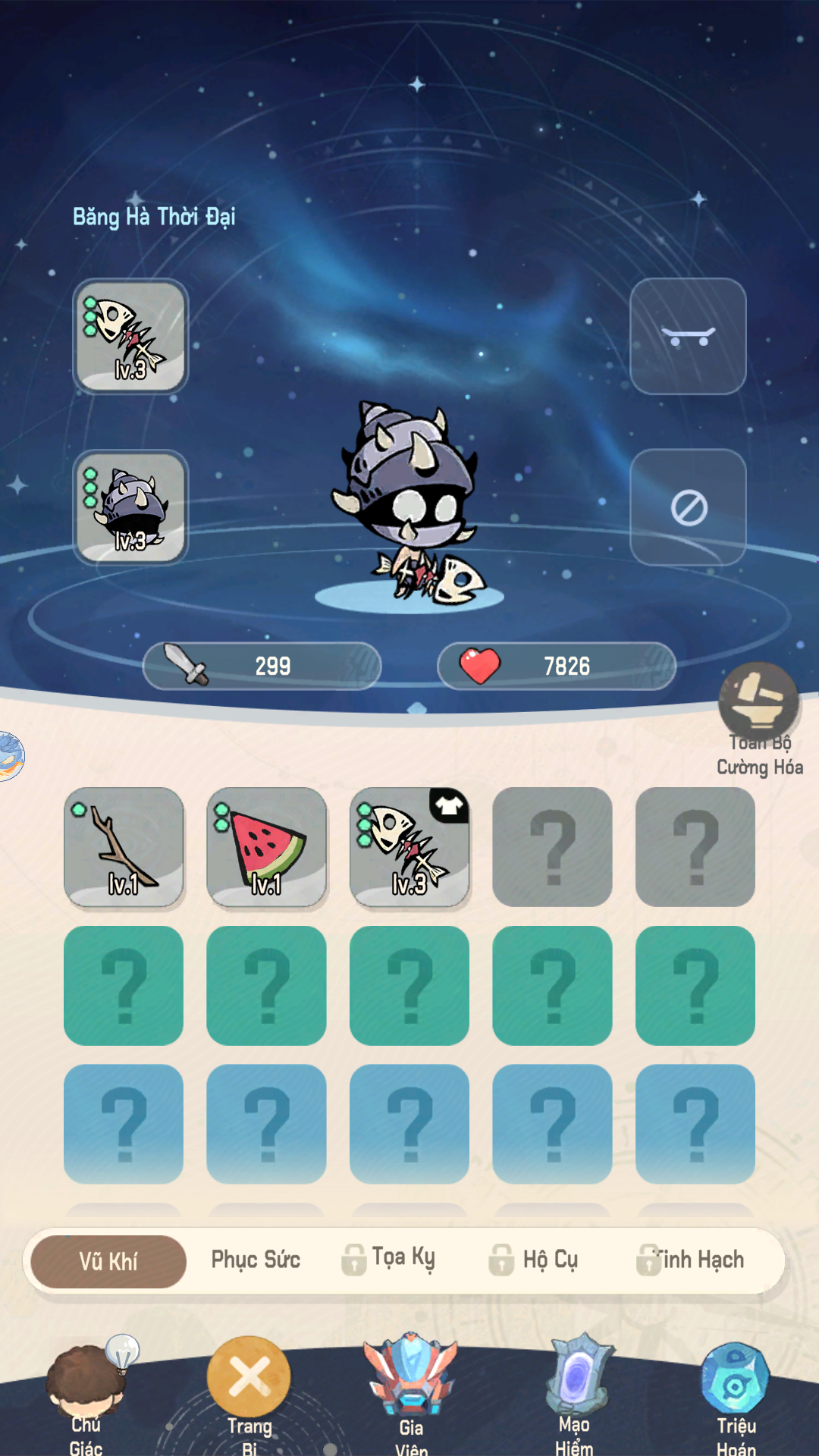Select the lv.1 watermelon weapon

(266, 847)
